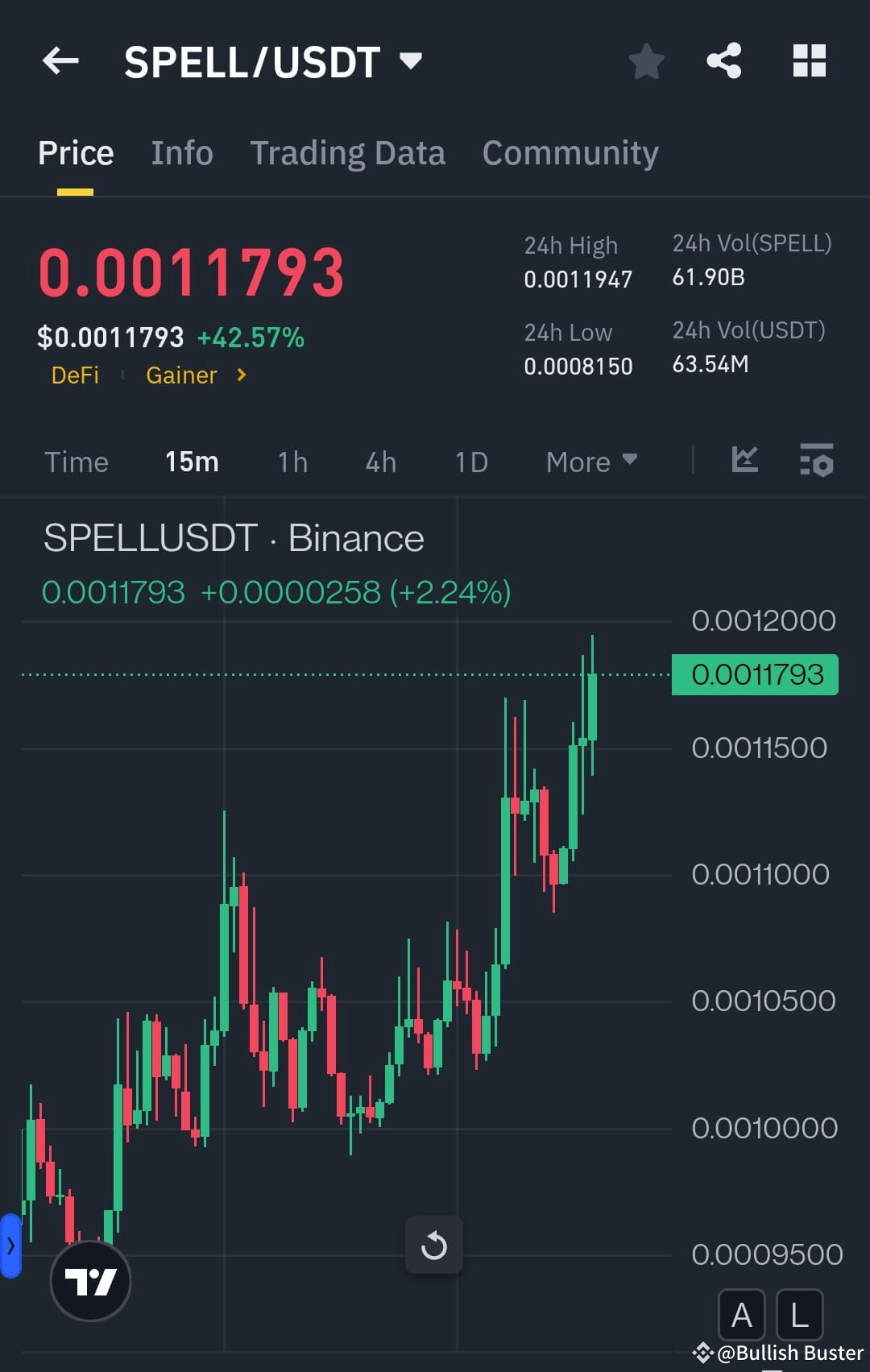Viewport: 870px width, 1372px height.
Task: Expand the hidden side panel chevron
Action: point(10,1245)
